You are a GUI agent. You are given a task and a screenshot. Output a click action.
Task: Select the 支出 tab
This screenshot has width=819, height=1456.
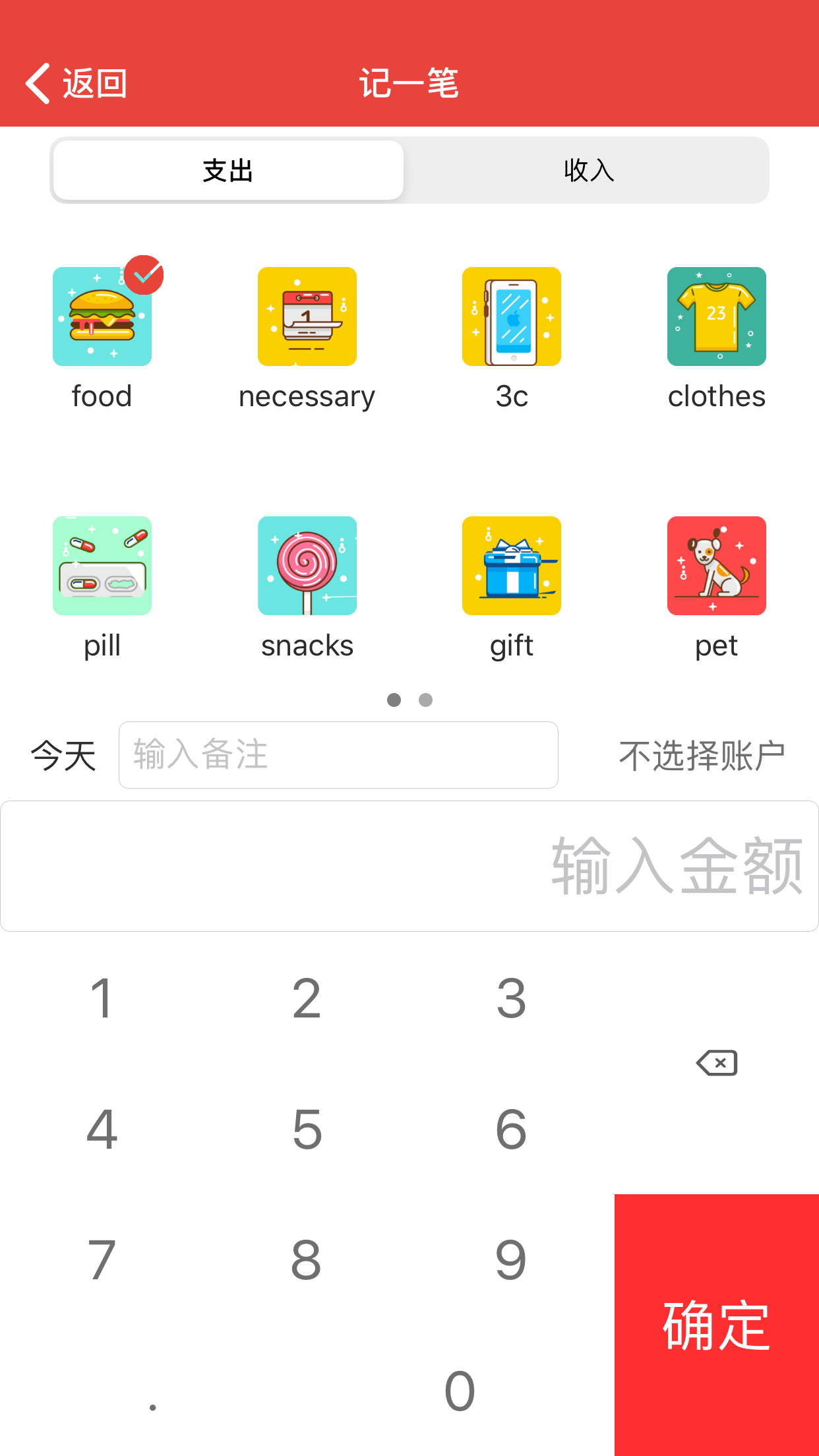coord(228,171)
